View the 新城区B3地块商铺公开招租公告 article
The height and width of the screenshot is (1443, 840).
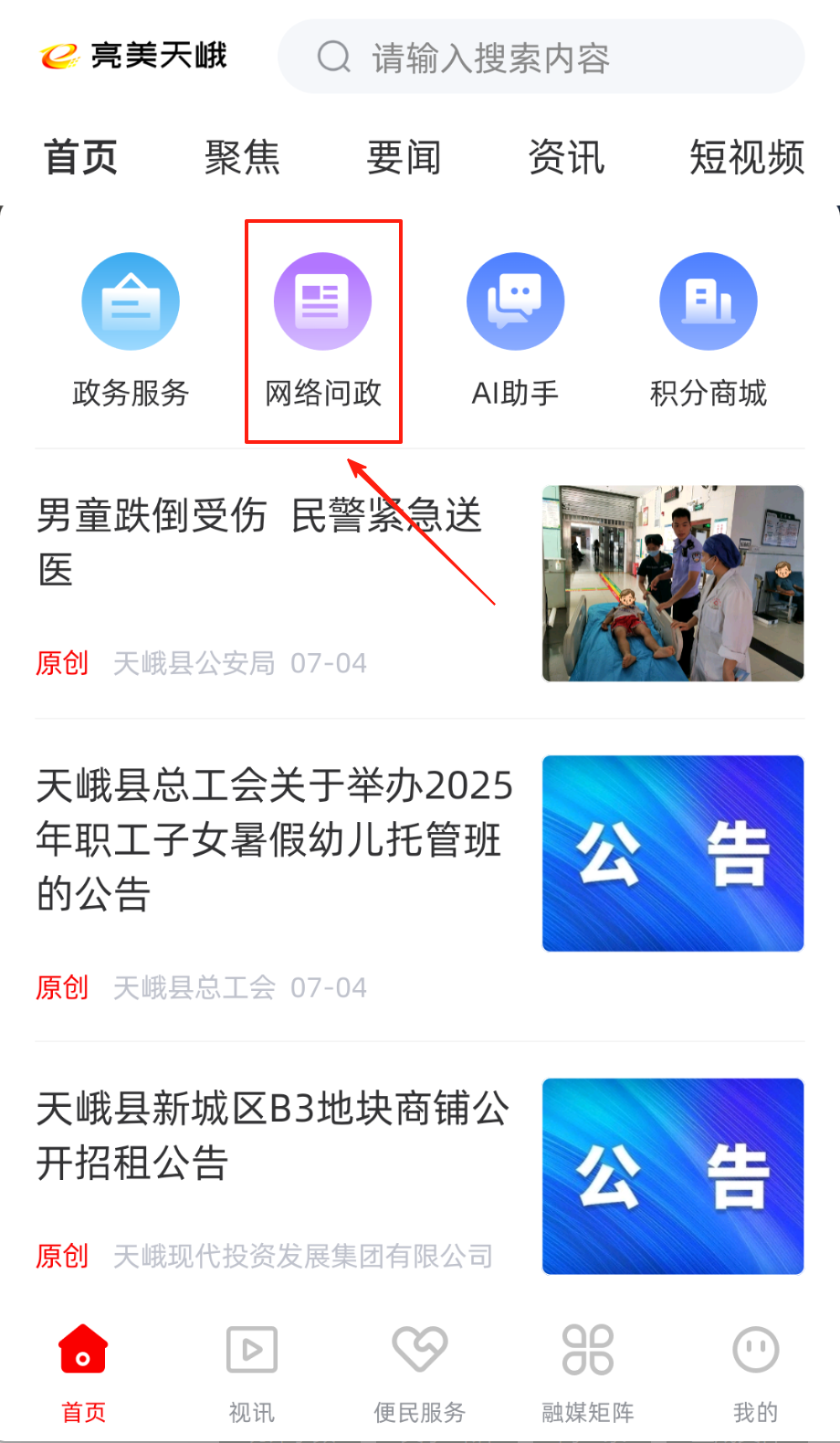coord(272,1135)
